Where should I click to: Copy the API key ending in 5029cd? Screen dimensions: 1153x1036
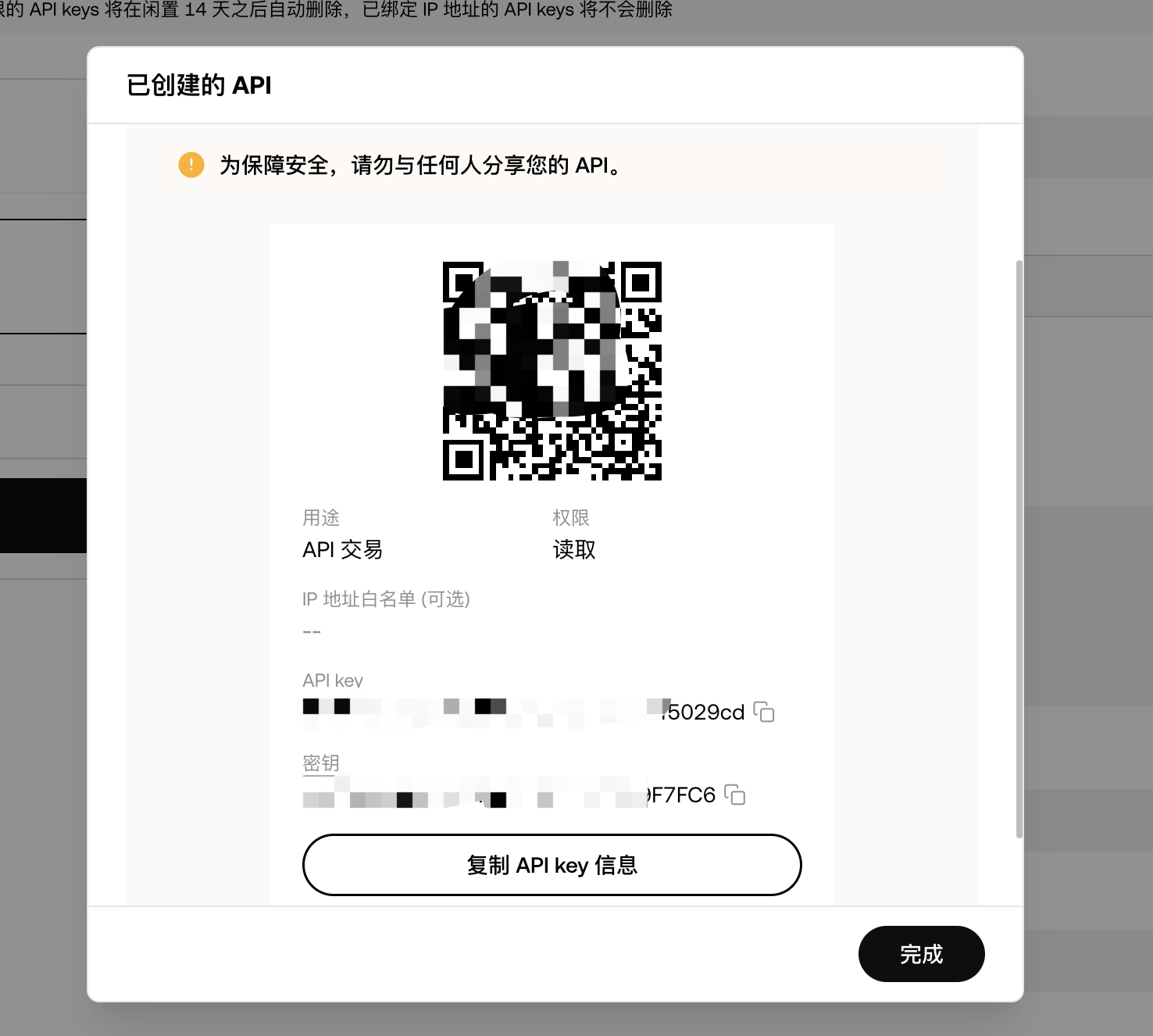pos(764,712)
